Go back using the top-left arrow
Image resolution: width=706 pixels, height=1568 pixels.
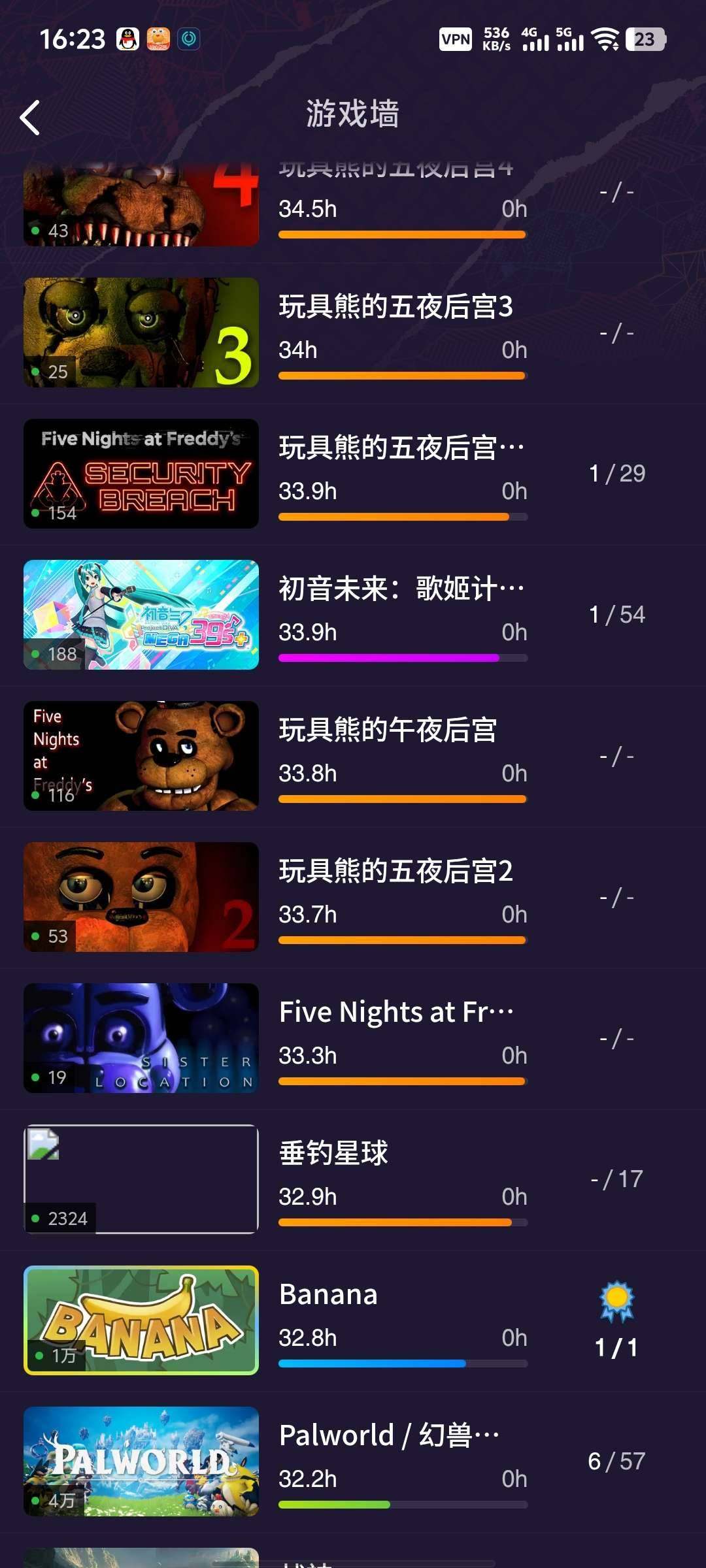click(29, 118)
